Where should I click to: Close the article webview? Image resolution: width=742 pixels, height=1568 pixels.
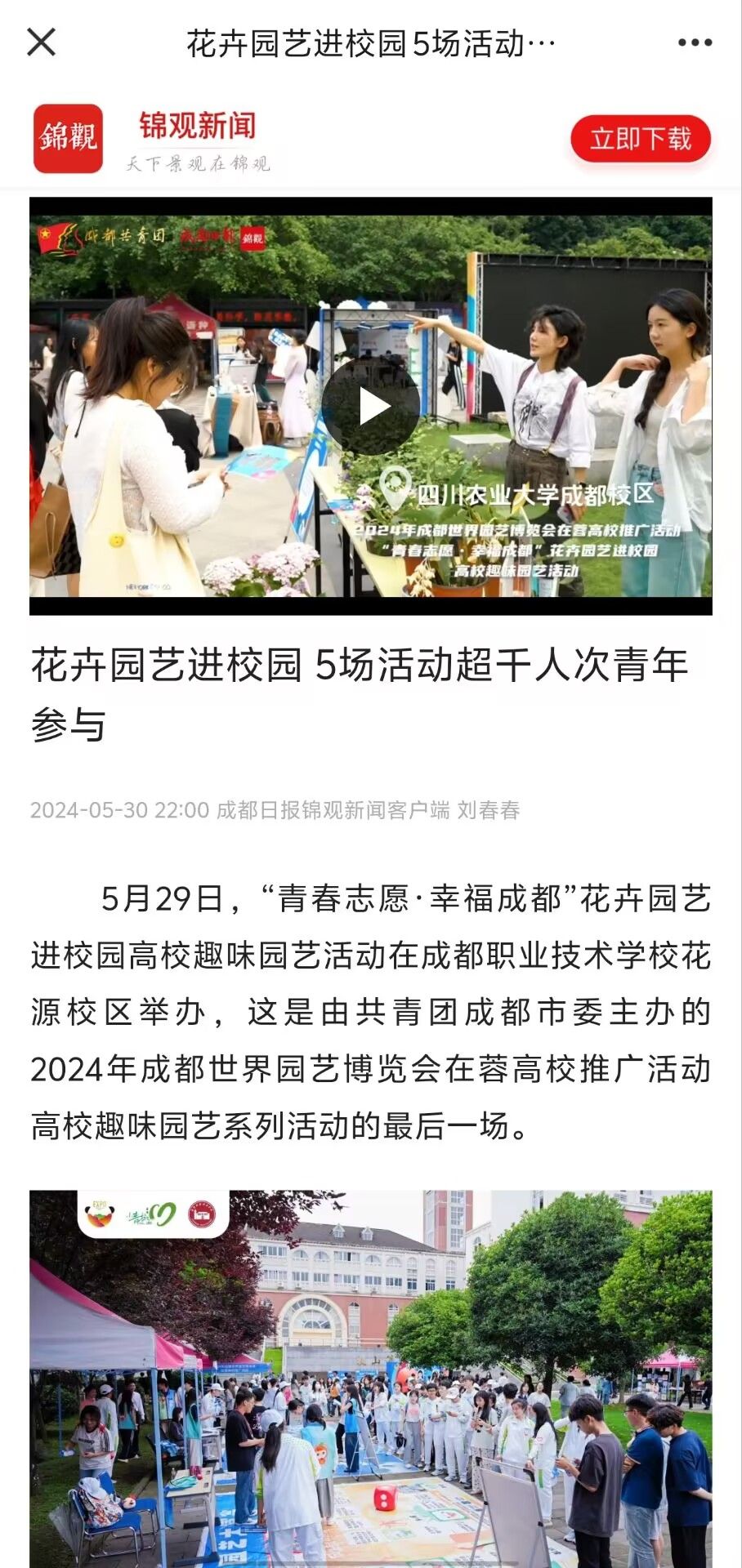[x=41, y=42]
